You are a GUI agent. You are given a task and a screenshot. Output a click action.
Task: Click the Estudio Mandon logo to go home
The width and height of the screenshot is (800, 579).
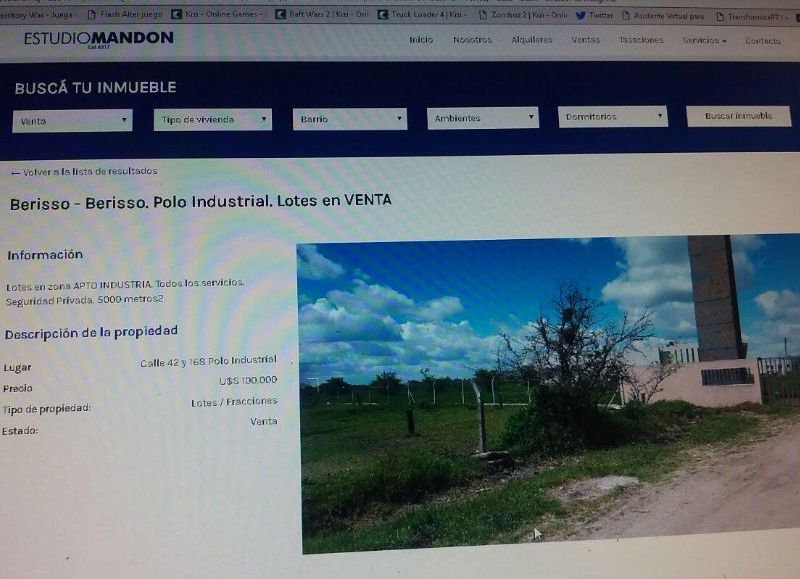pyautogui.click(x=98, y=38)
